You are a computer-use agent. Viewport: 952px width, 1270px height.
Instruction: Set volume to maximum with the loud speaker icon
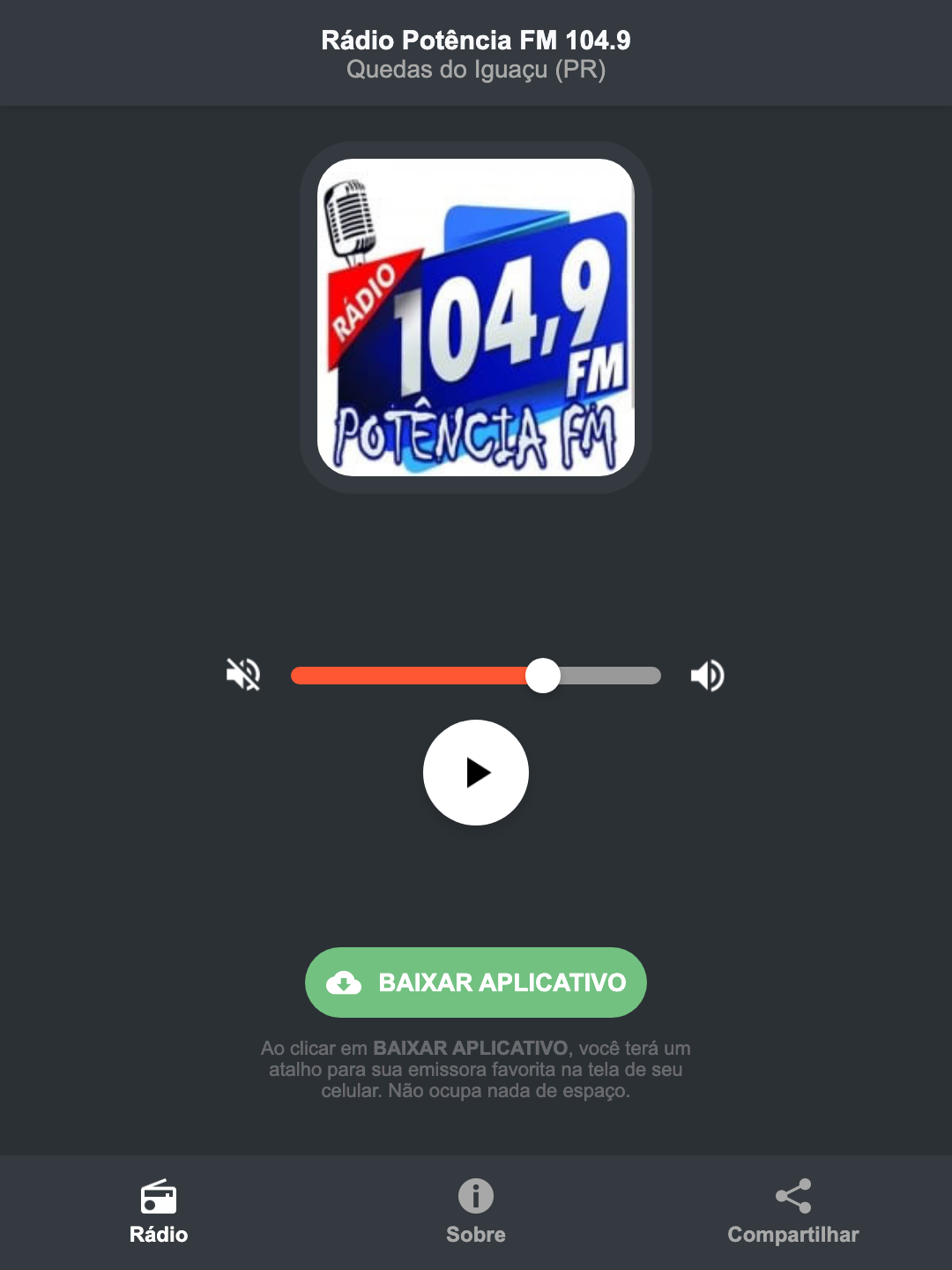tap(706, 675)
